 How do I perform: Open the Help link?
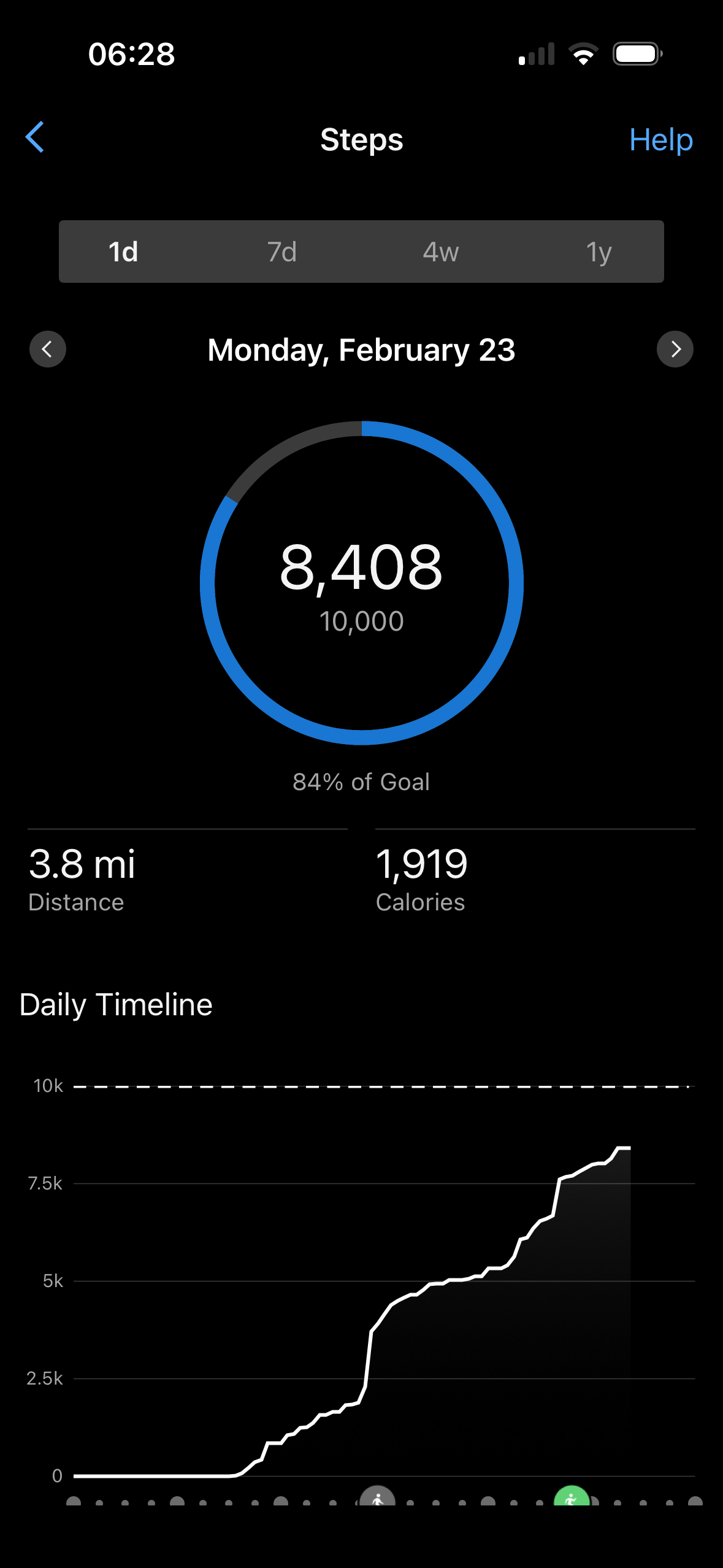click(660, 140)
